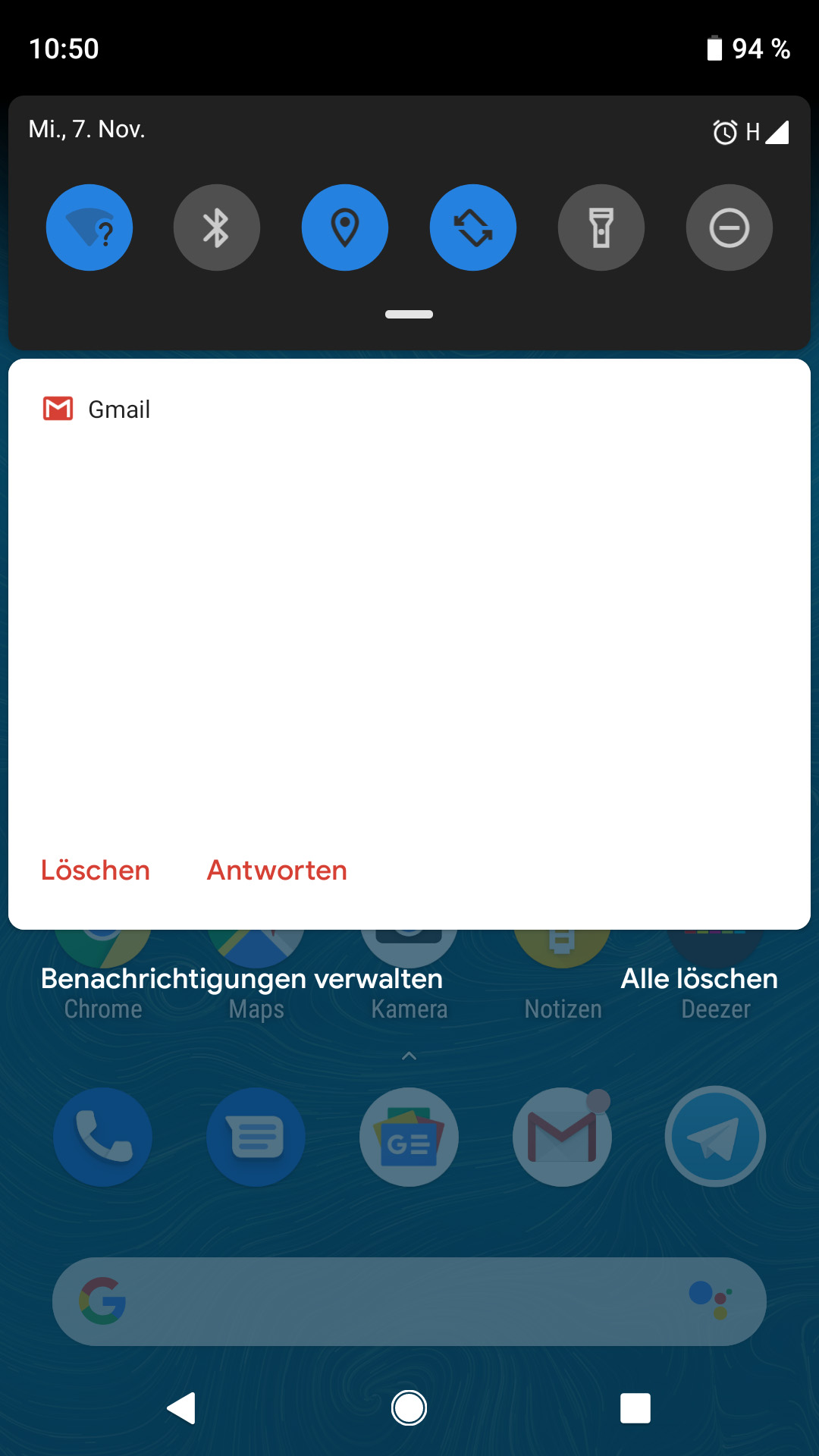Tap Löschen on the Gmail notification
819x1456 pixels.
pyautogui.click(x=96, y=870)
